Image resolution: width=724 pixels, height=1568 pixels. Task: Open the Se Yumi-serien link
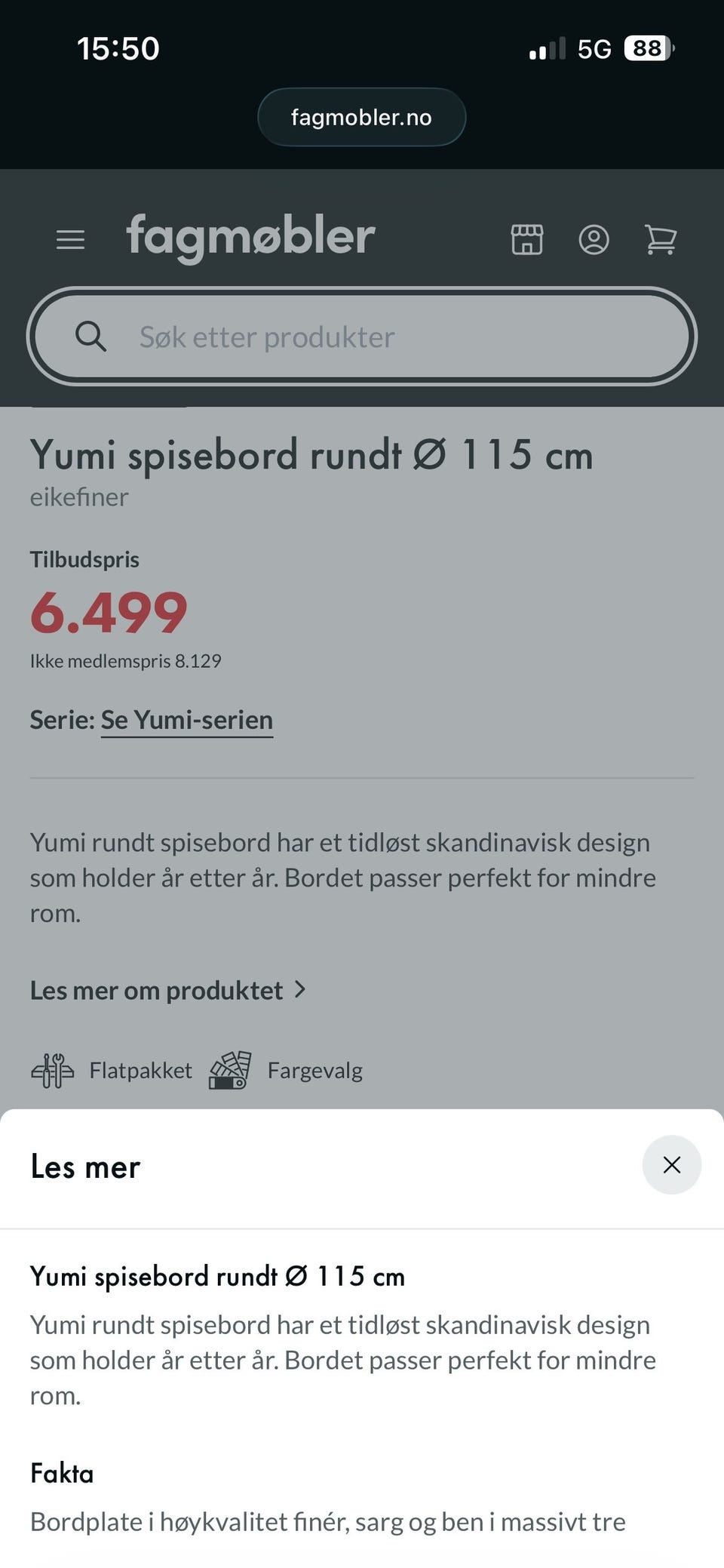tap(187, 720)
